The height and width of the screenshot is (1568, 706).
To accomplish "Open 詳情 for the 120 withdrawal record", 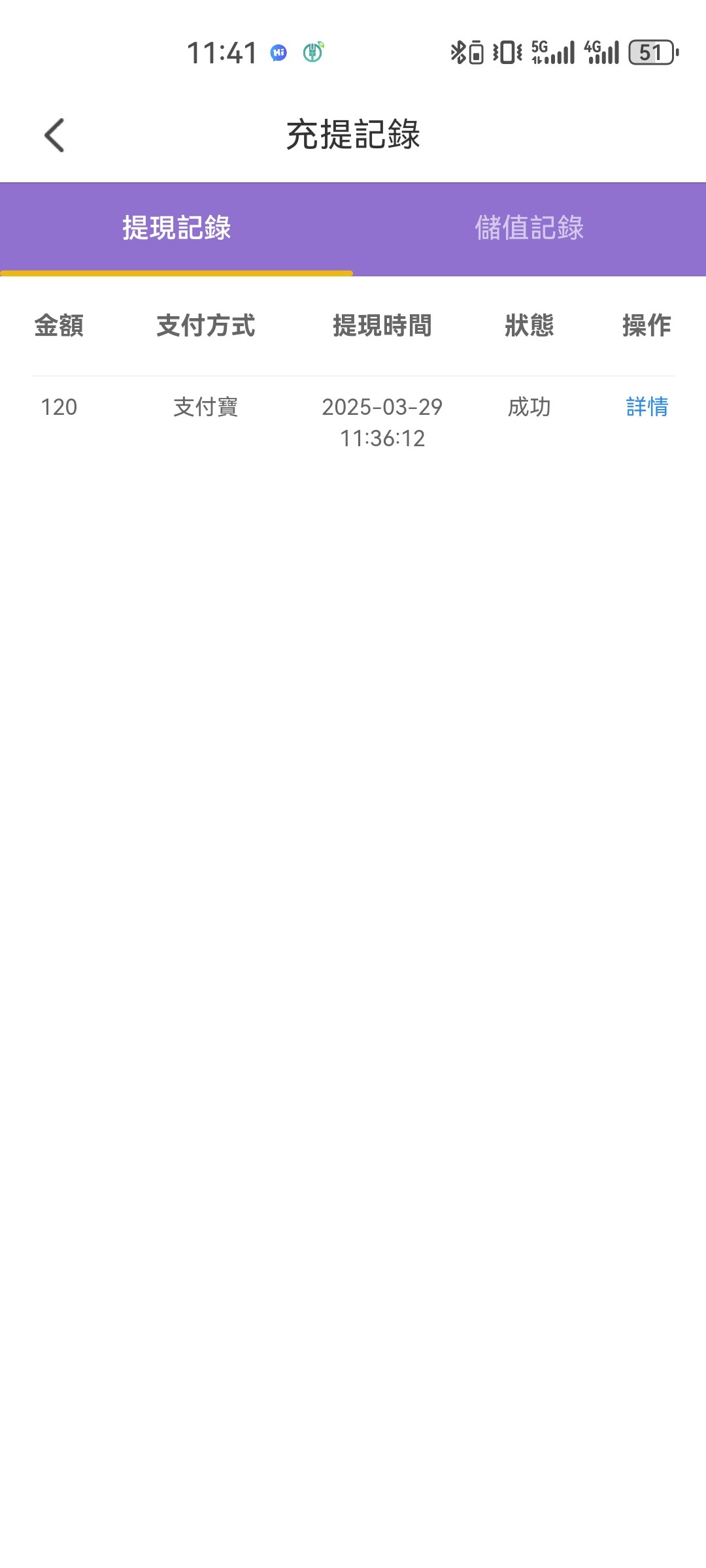I will coord(646,407).
